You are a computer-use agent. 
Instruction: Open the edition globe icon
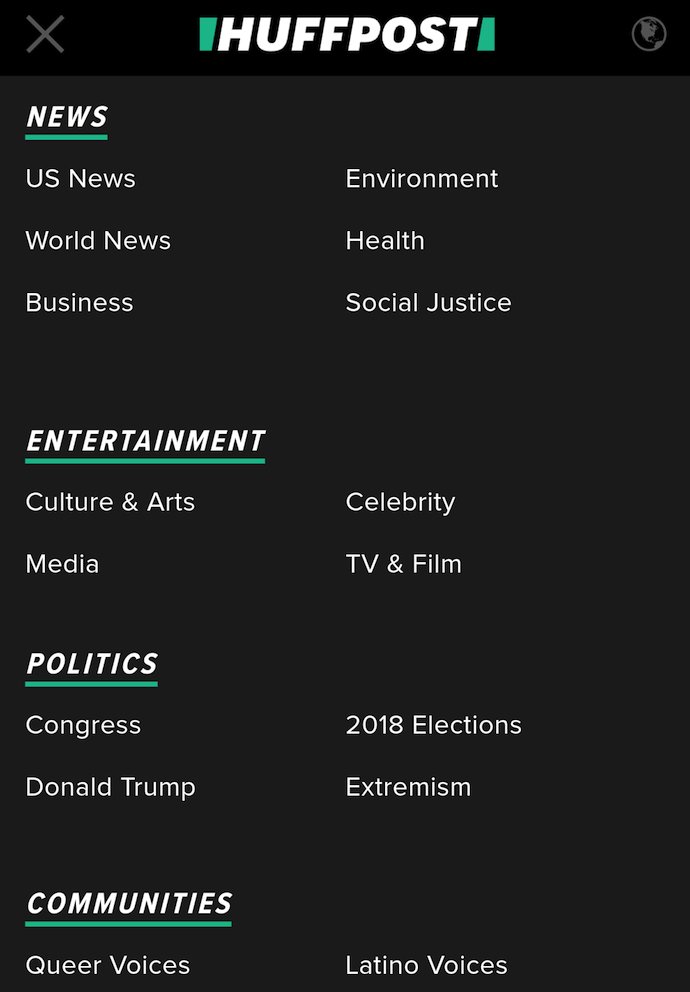[x=648, y=34]
